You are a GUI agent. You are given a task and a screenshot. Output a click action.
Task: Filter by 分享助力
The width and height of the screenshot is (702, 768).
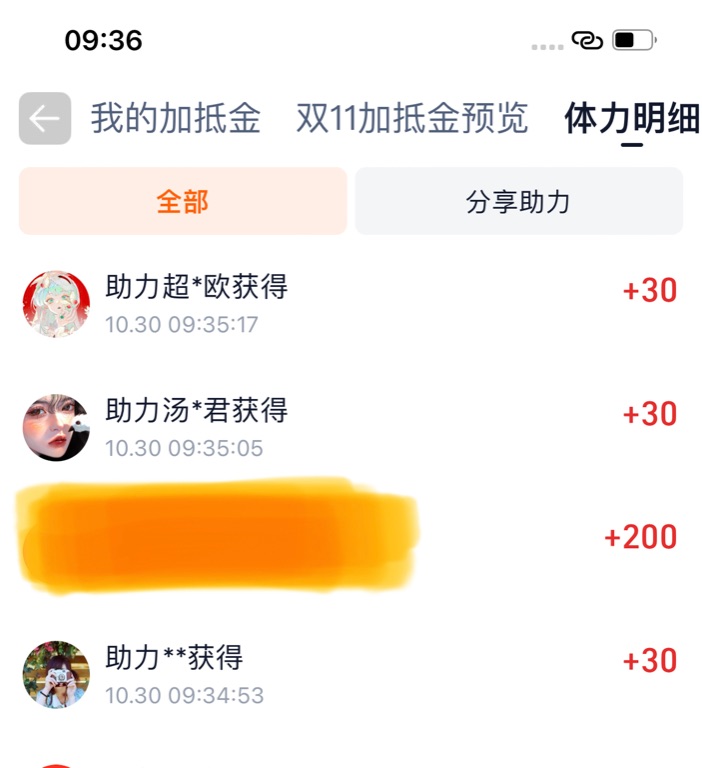coord(518,201)
